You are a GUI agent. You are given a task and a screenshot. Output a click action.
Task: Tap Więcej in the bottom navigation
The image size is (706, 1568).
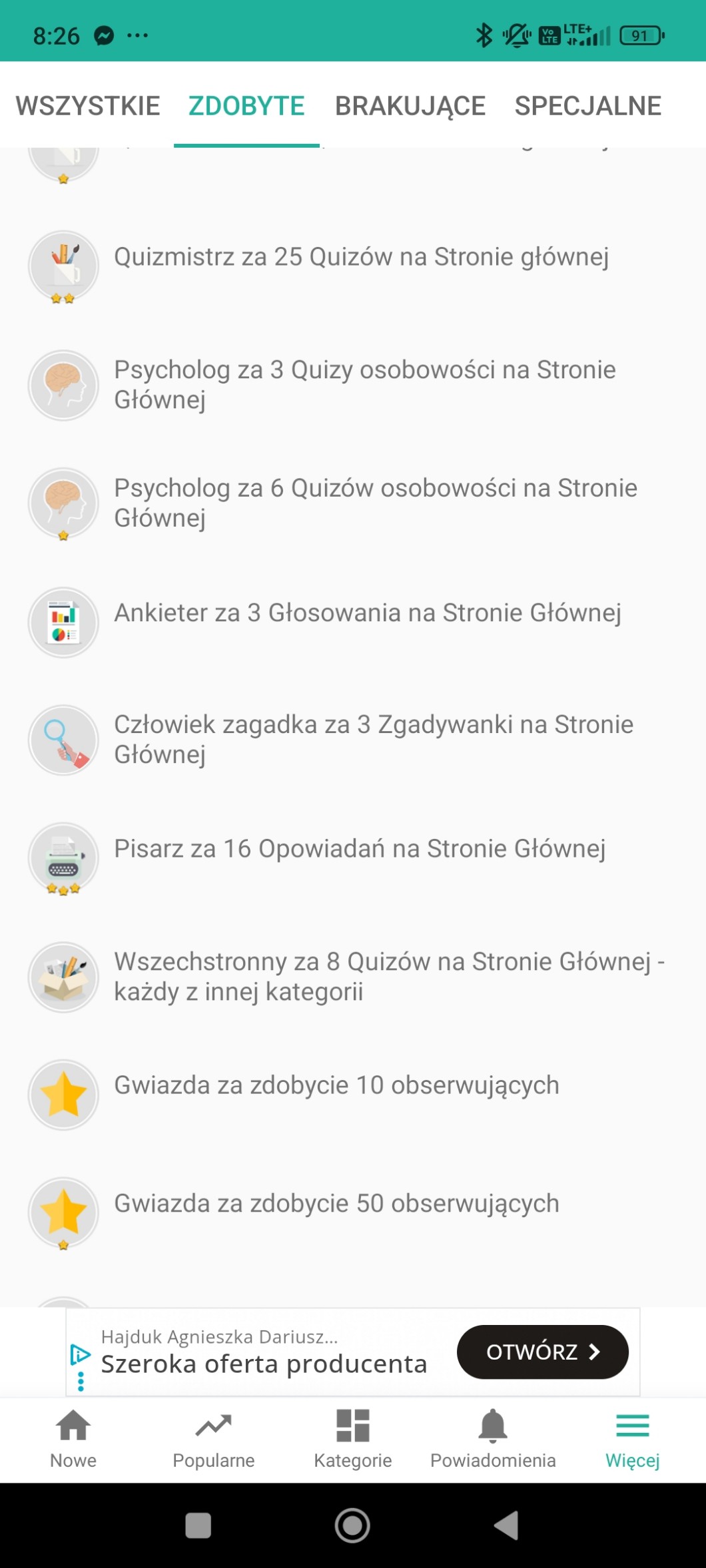(632, 1439)
